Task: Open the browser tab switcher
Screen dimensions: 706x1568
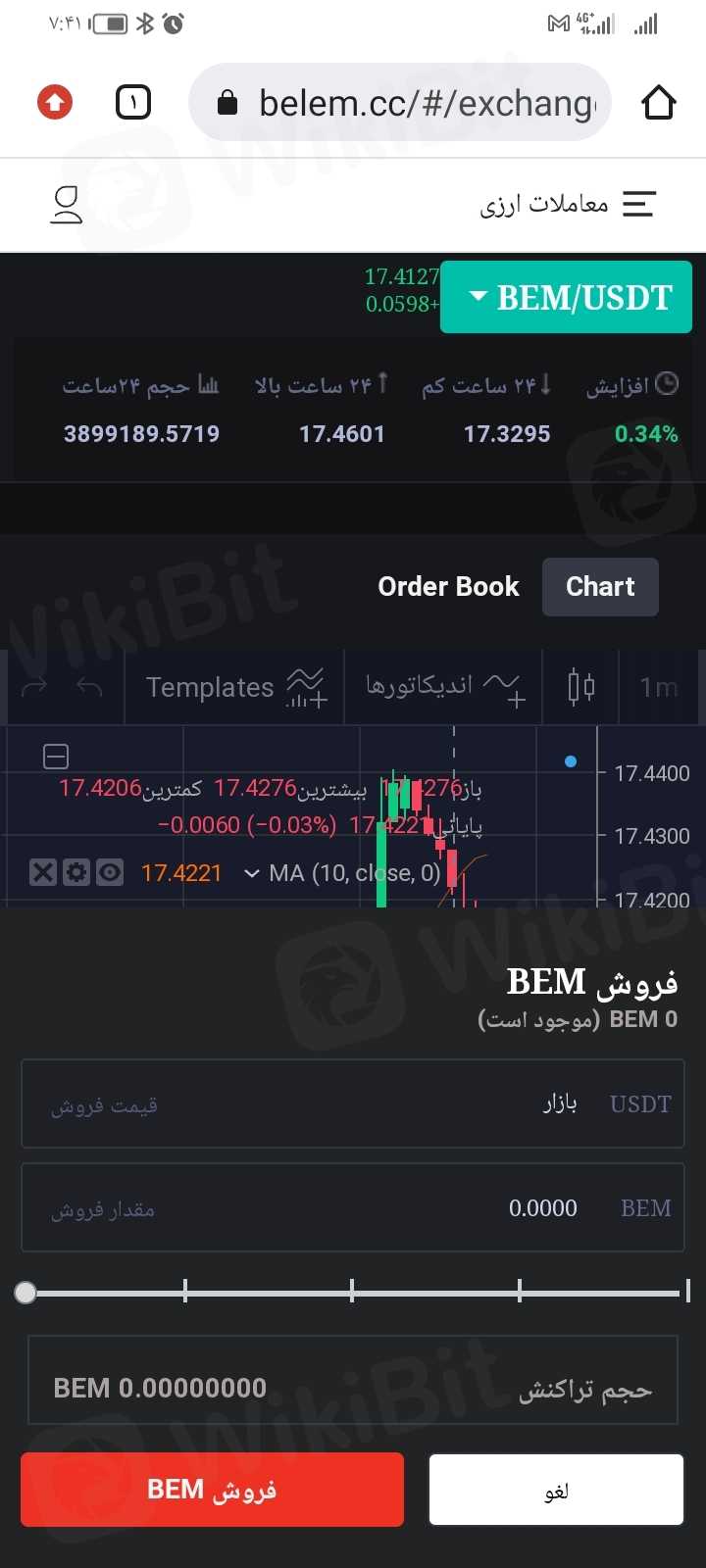Action: click(133, 102)
